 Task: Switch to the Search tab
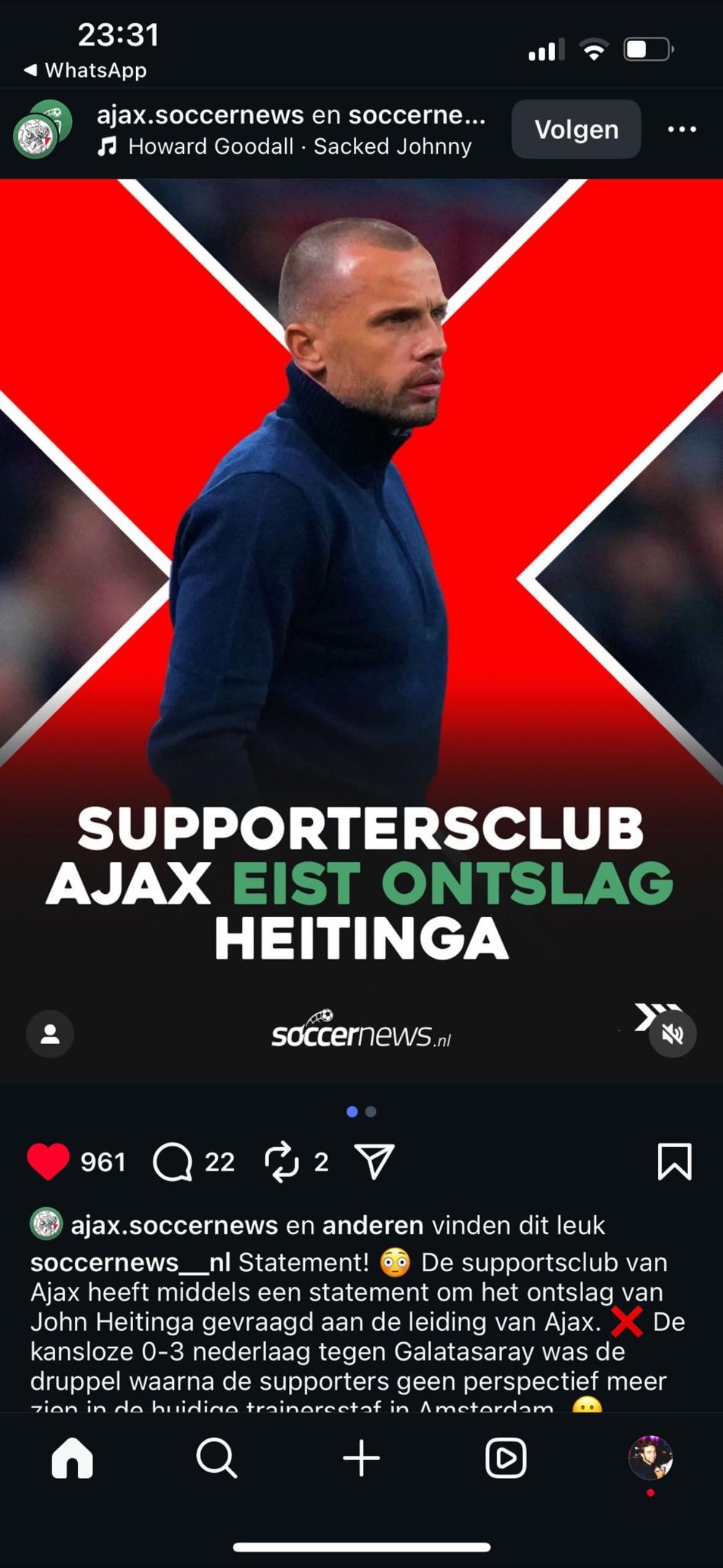[x=216, y=1458]
